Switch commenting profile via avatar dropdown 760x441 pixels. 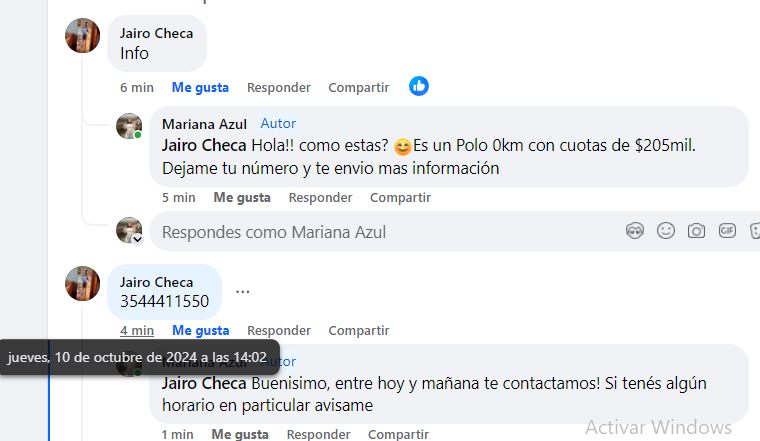[137, 240]
